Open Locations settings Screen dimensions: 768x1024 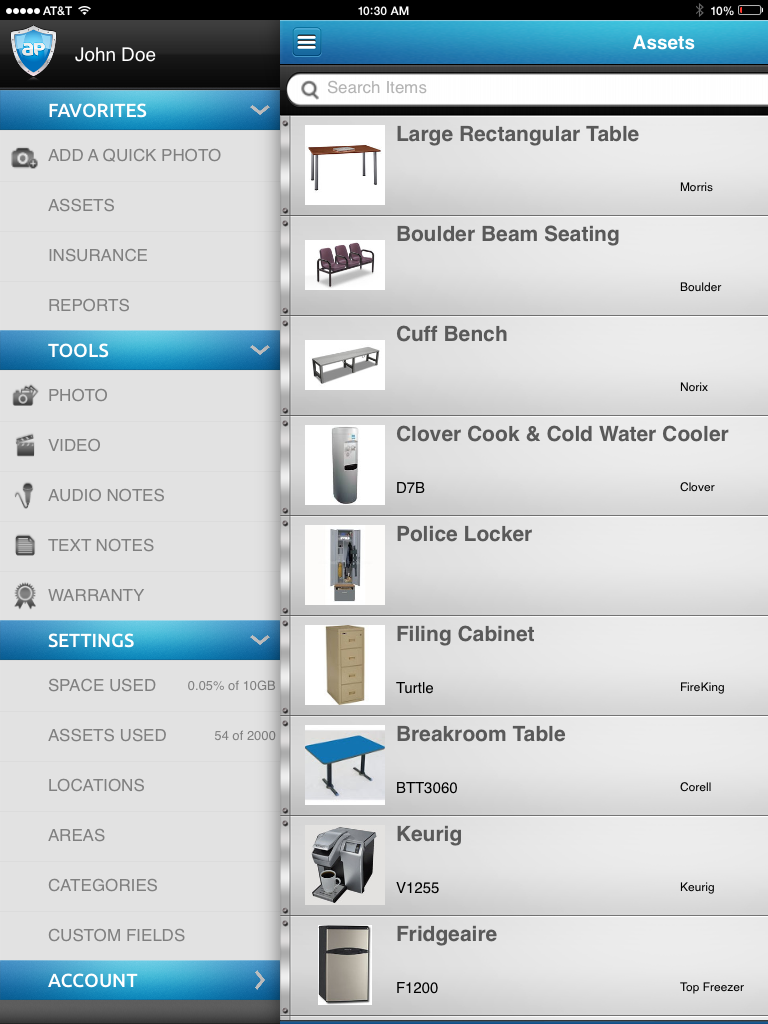96,786
